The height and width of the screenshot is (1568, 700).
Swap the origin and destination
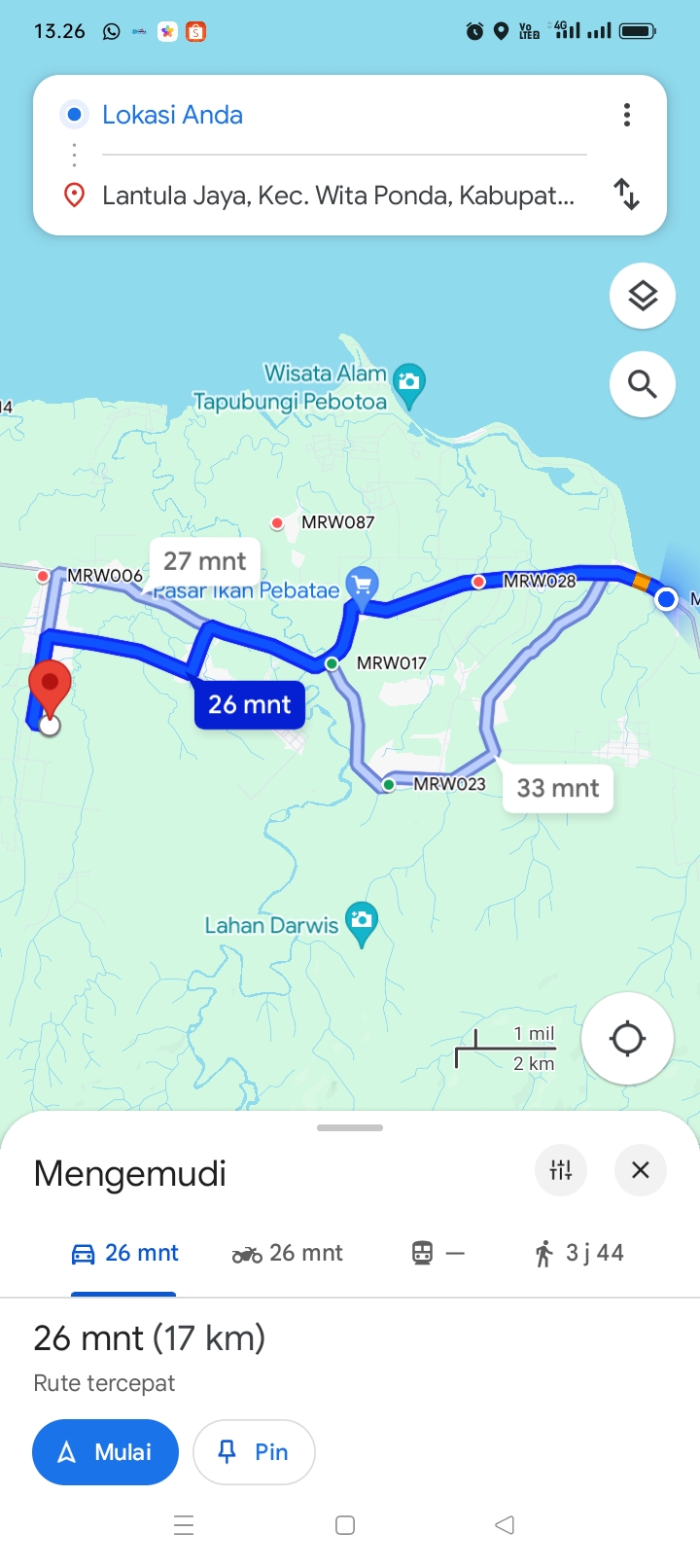click(627, 195)
